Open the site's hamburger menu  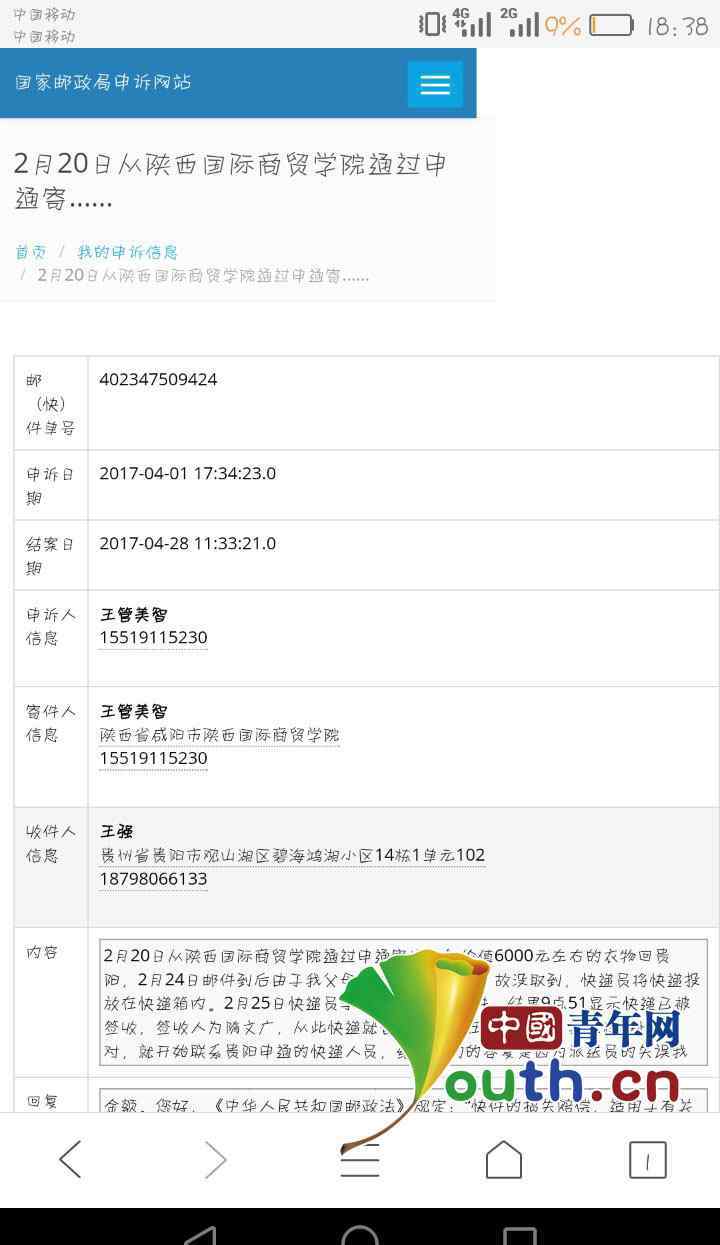435,84
